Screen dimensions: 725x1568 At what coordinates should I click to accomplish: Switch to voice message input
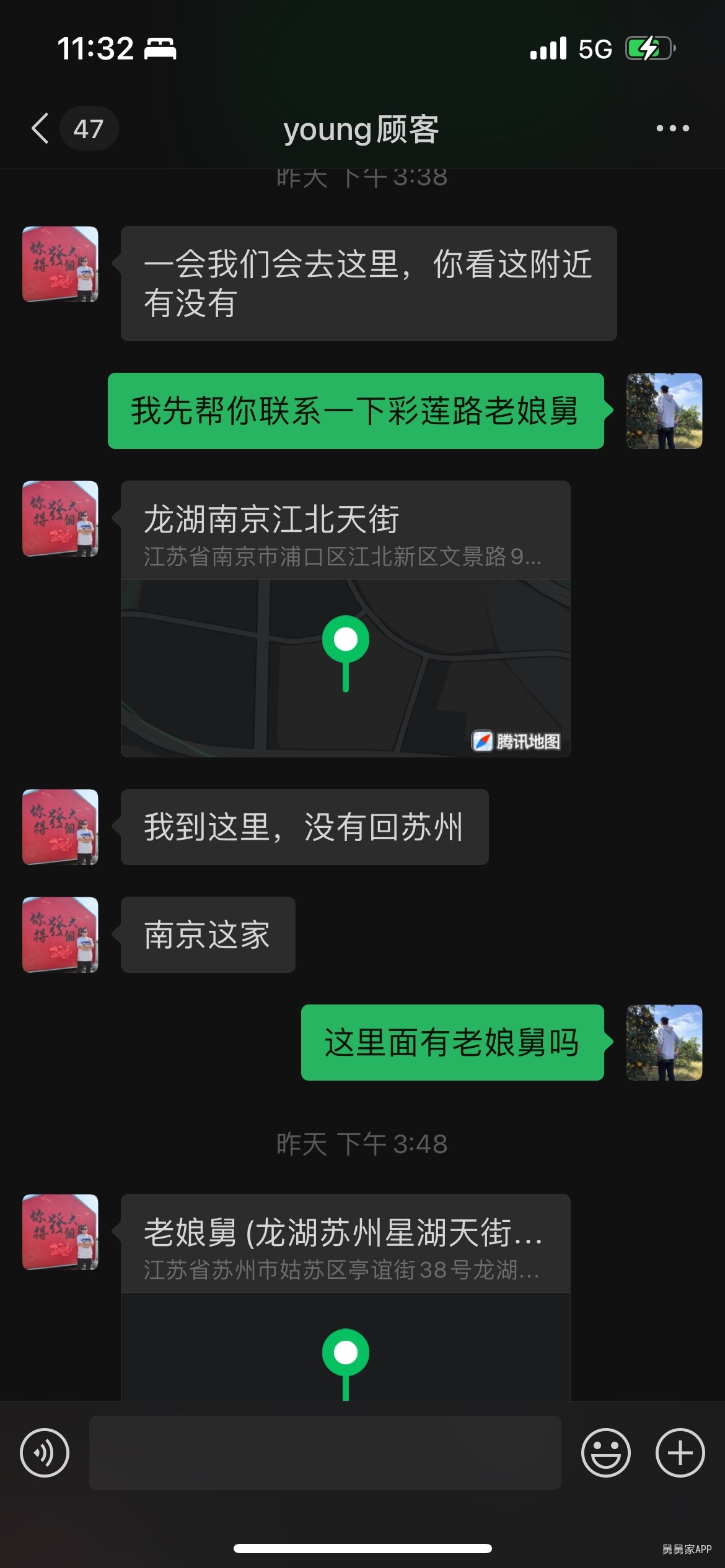click(x=45, y=1453)
